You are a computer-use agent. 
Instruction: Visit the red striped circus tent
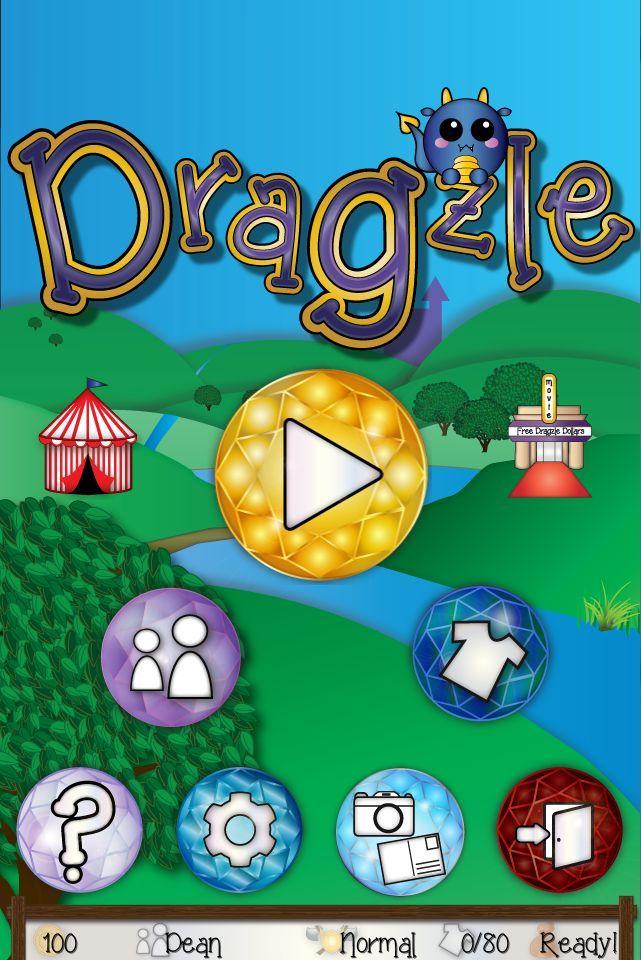(88, 442)
